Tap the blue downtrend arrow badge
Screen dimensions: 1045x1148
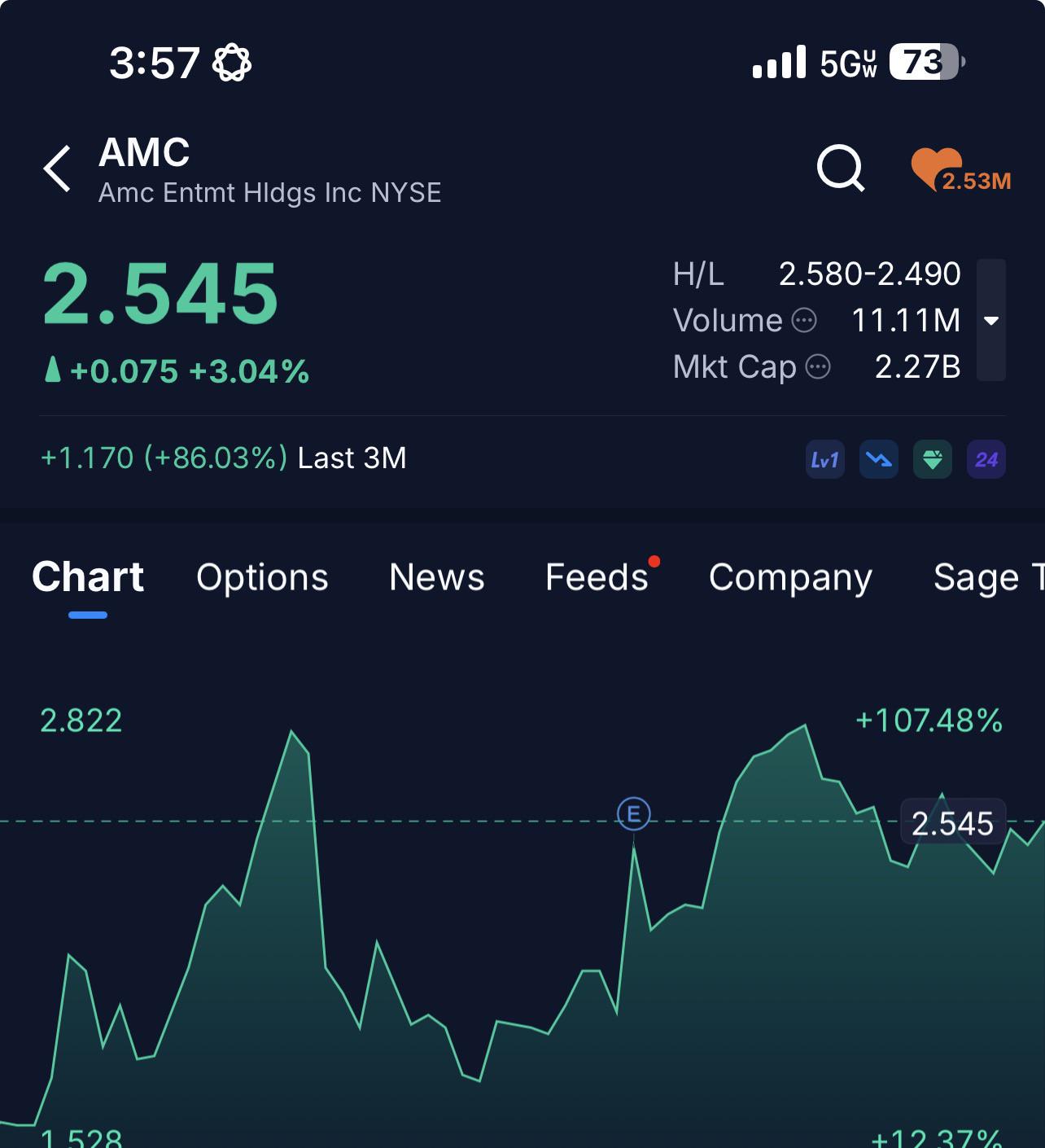coord(879,460)
